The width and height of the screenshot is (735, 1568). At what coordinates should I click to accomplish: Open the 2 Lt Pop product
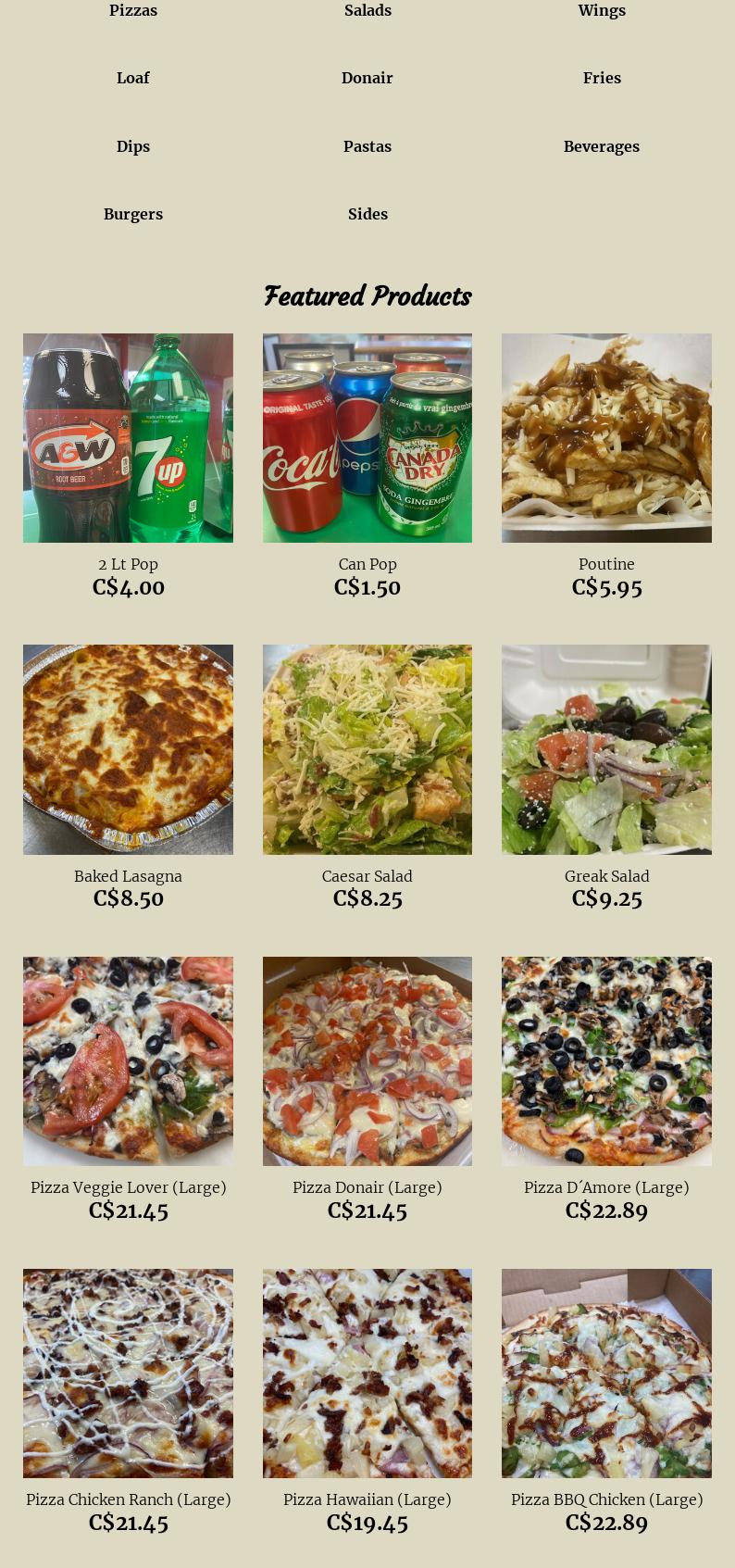pyautogui.click(x=128, y=438)
